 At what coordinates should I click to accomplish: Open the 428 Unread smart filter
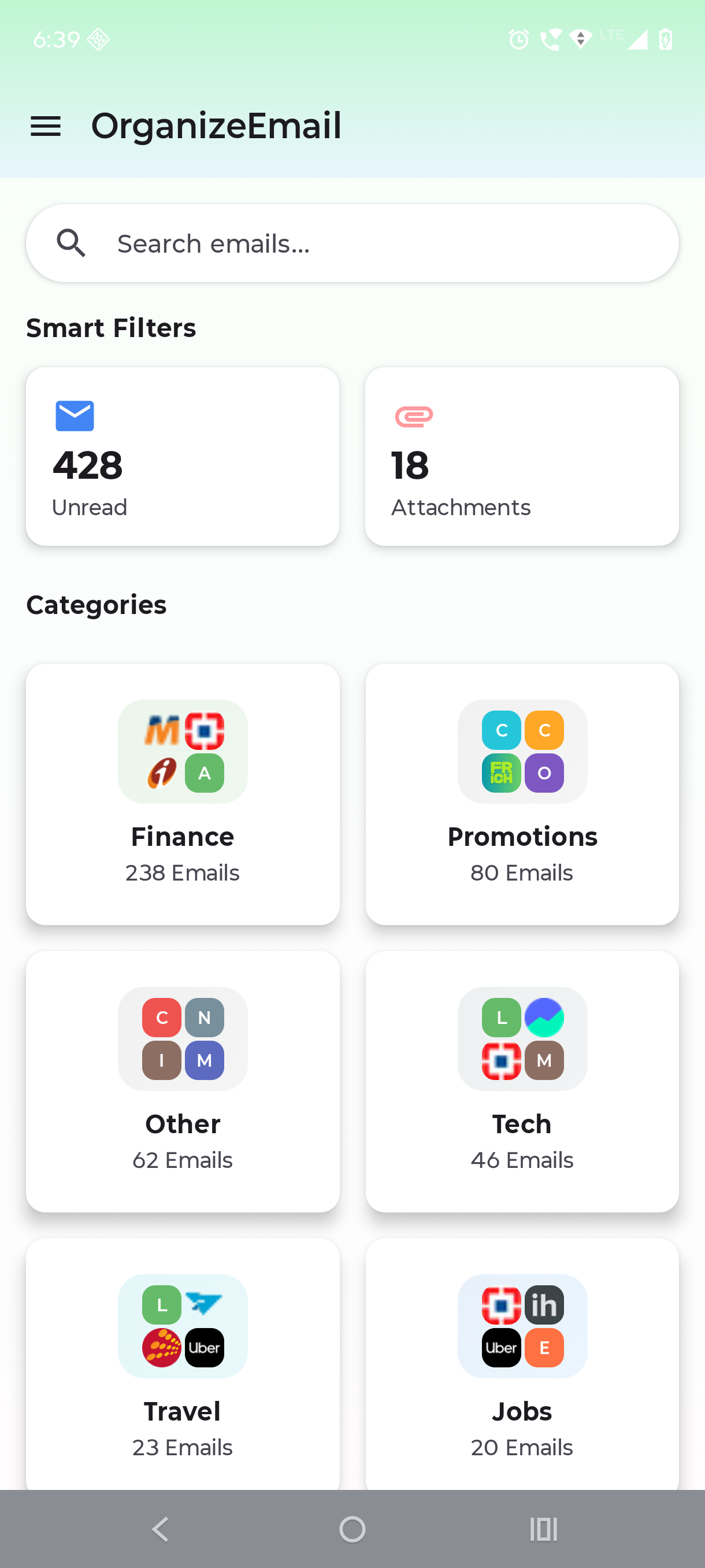pyautogui.click(x=183, y=457)
